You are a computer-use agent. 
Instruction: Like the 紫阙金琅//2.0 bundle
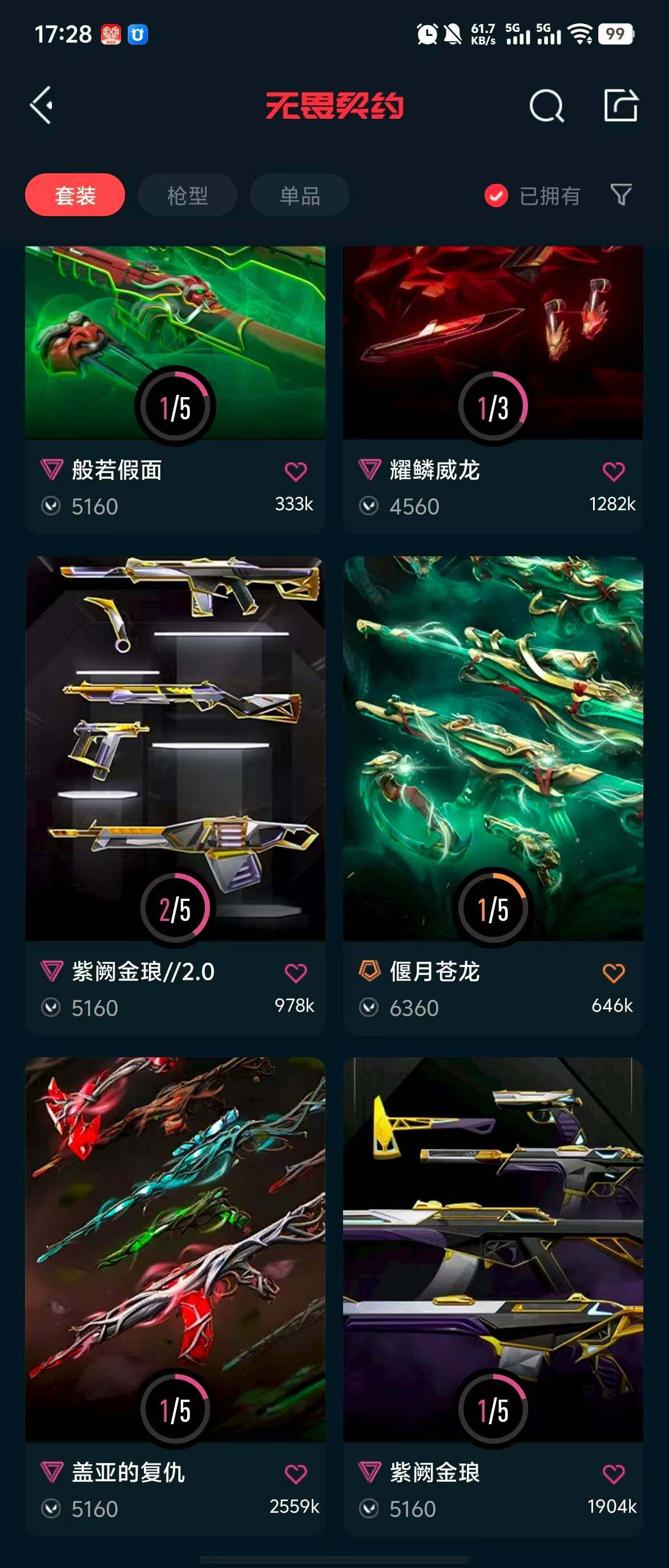tap(296, 973)
